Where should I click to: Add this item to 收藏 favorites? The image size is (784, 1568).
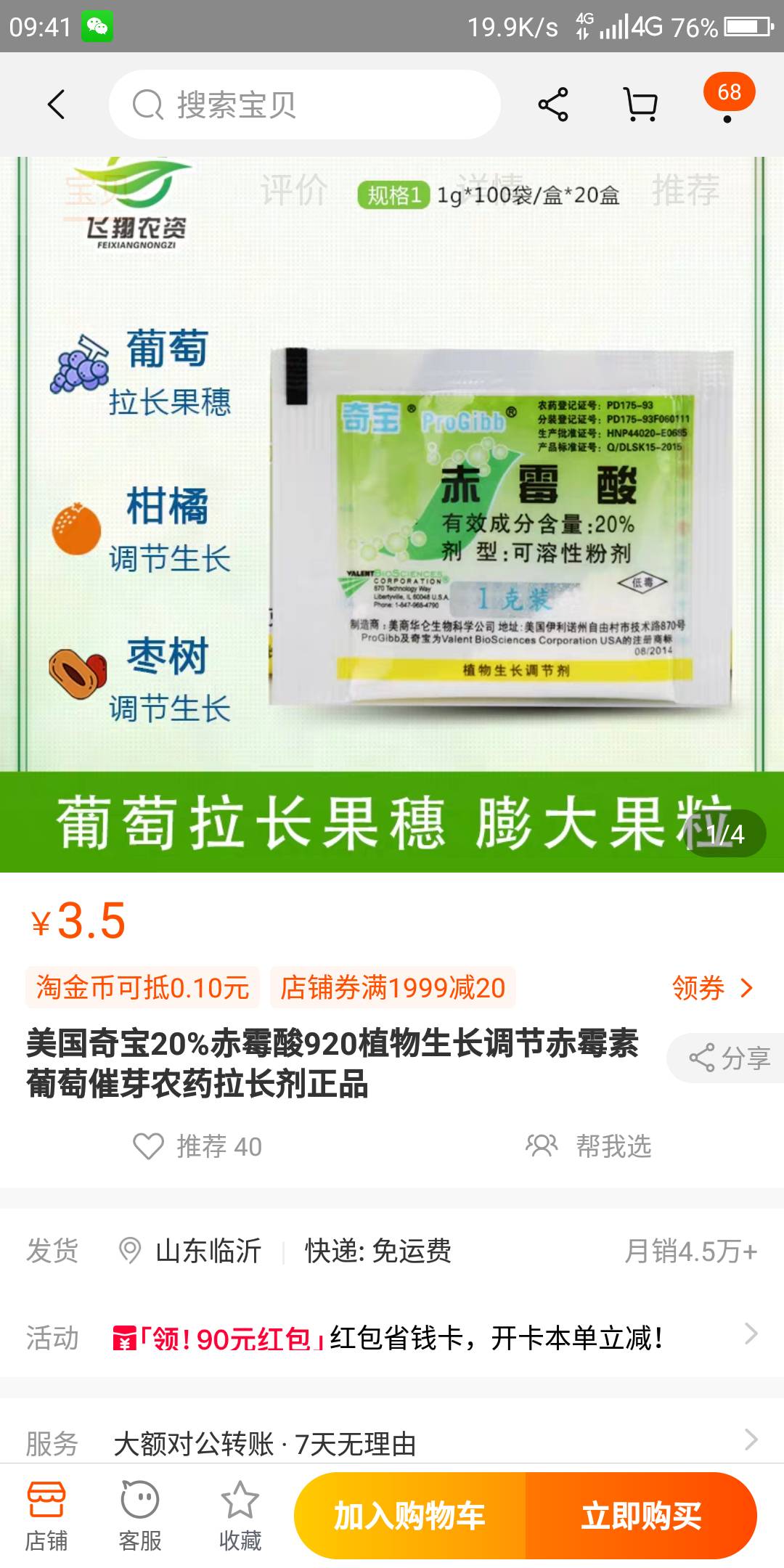click(240, 1516)
